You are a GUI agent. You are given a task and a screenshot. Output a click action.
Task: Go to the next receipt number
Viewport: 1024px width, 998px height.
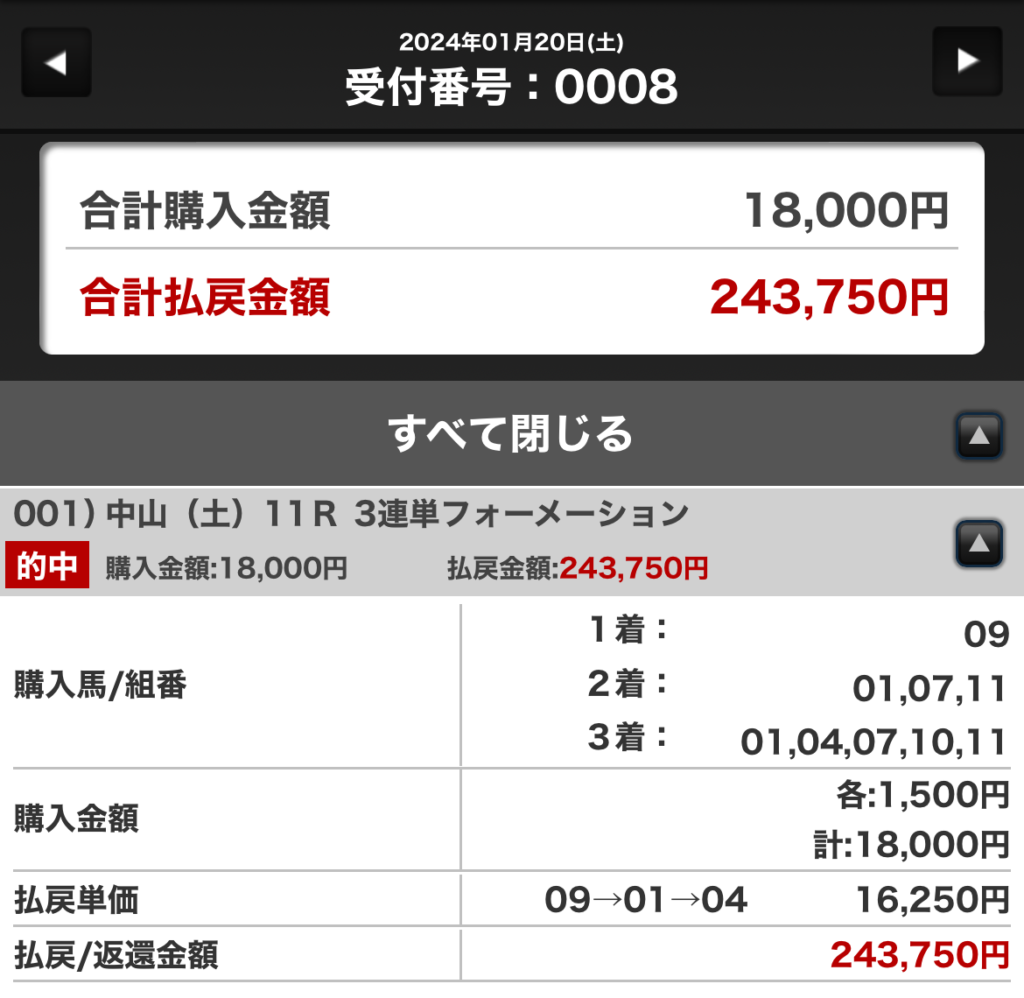coord(966,62)
